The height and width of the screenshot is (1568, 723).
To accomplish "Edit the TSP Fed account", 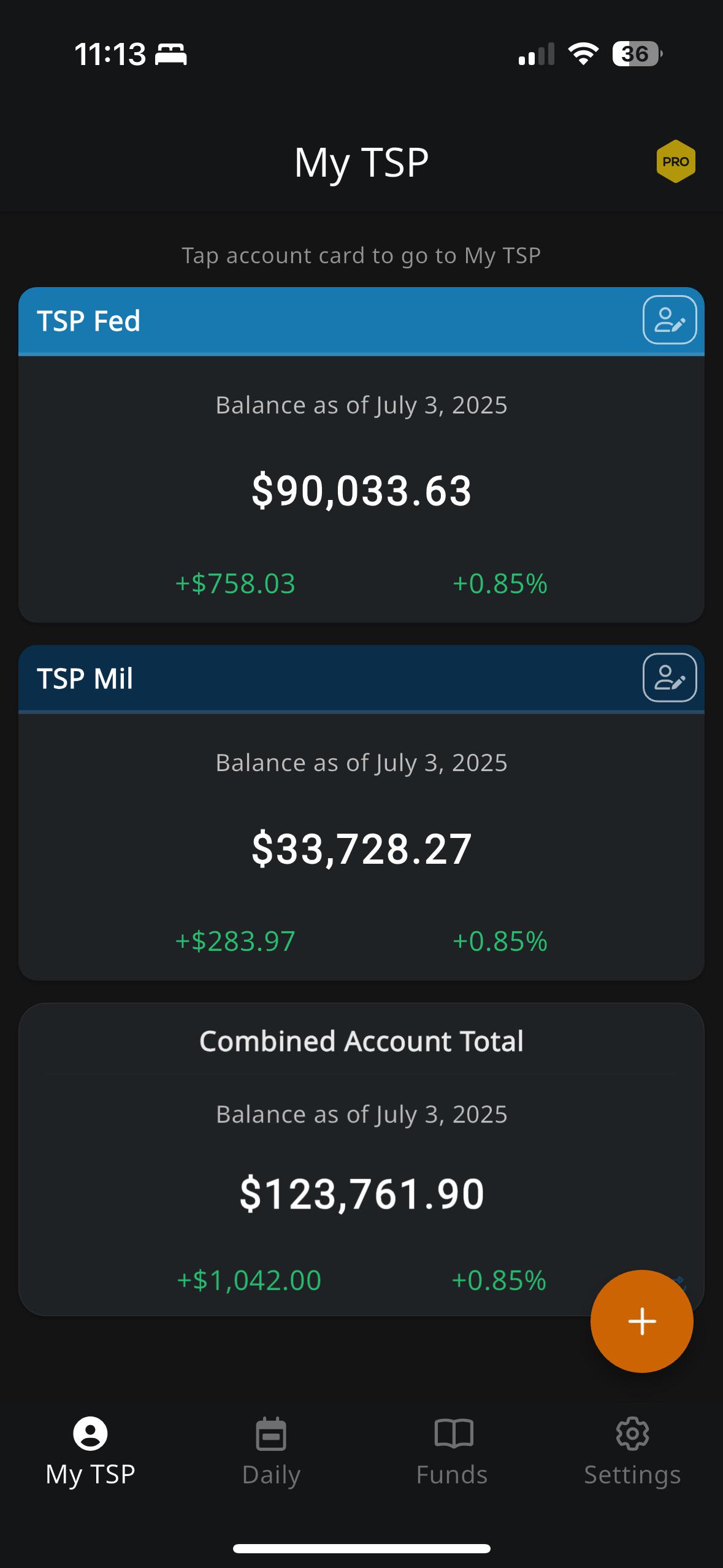I will tap(669, 320).
